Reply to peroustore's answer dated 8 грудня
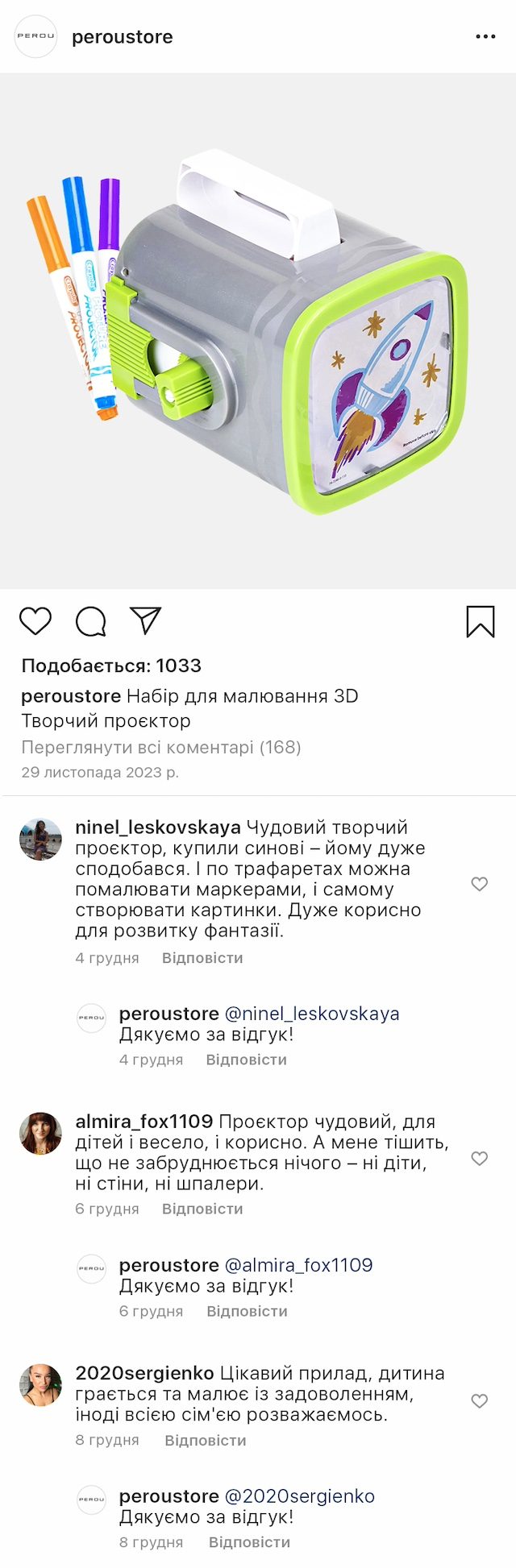The image size is (516, 1568). pyautogui.click(x=249, y=1542)
